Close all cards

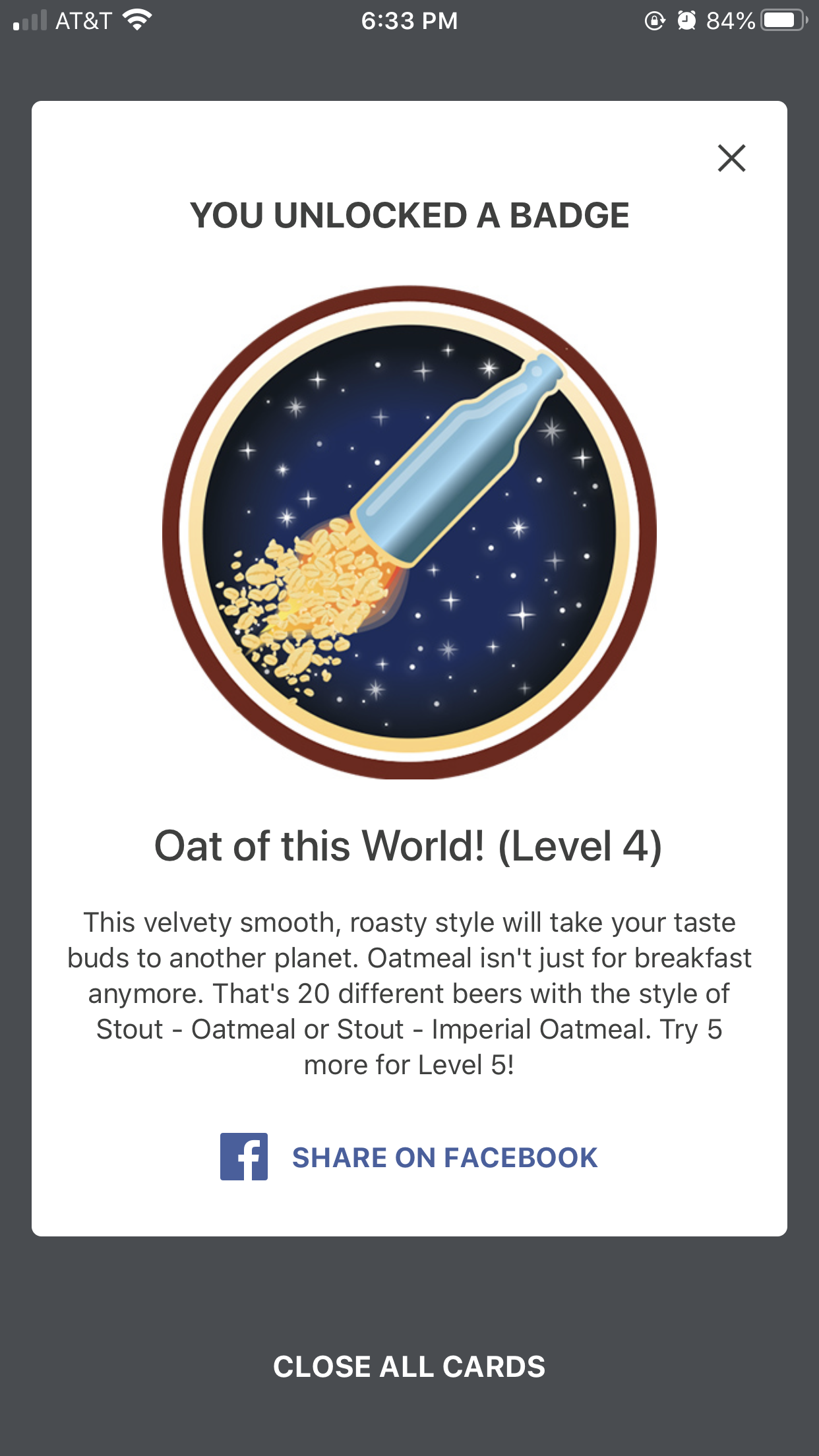[409, 1366]
